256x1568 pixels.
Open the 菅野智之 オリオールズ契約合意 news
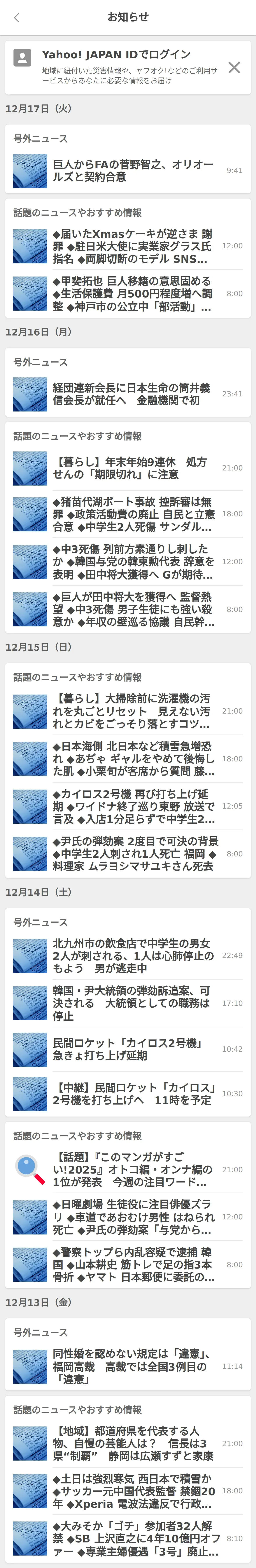click(x=128, y=171)
